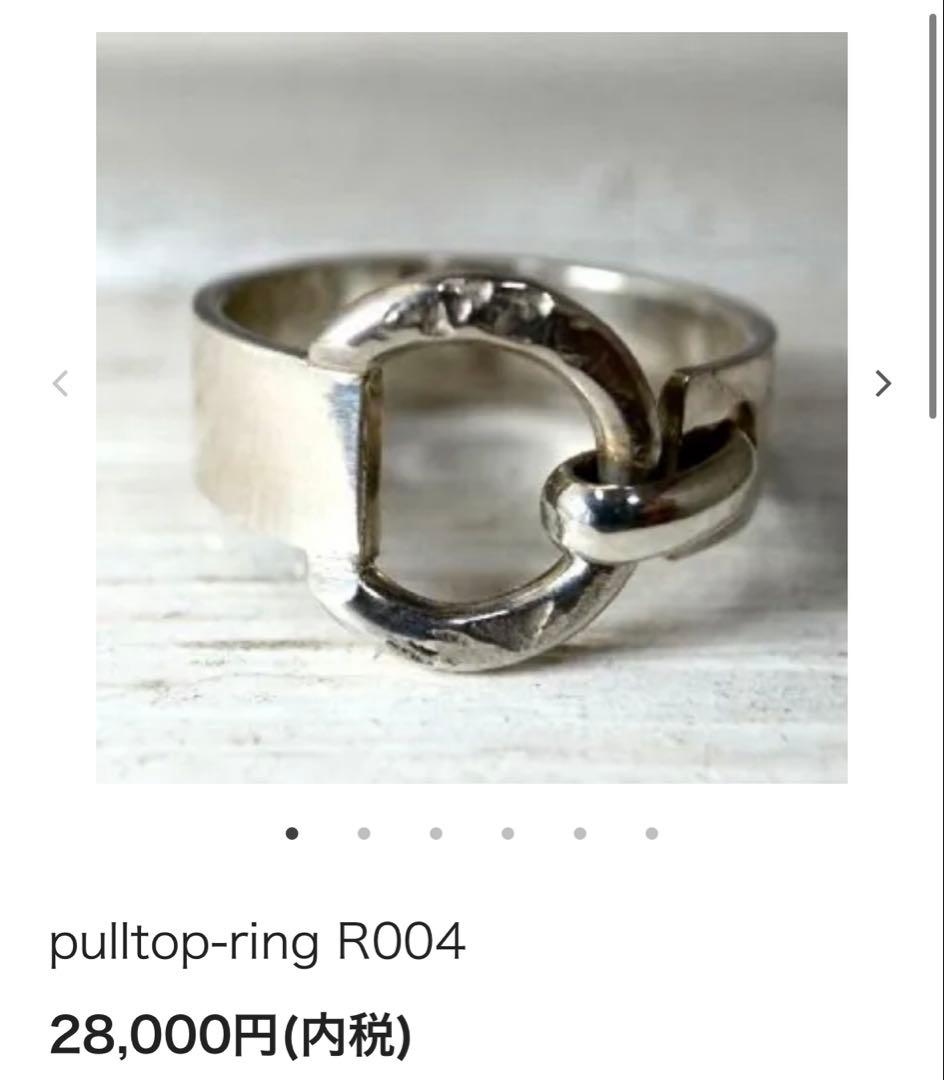The width and height of the screenshot is (944, 1080).
Task: Click the silver ring product photo
Action: 472,405
